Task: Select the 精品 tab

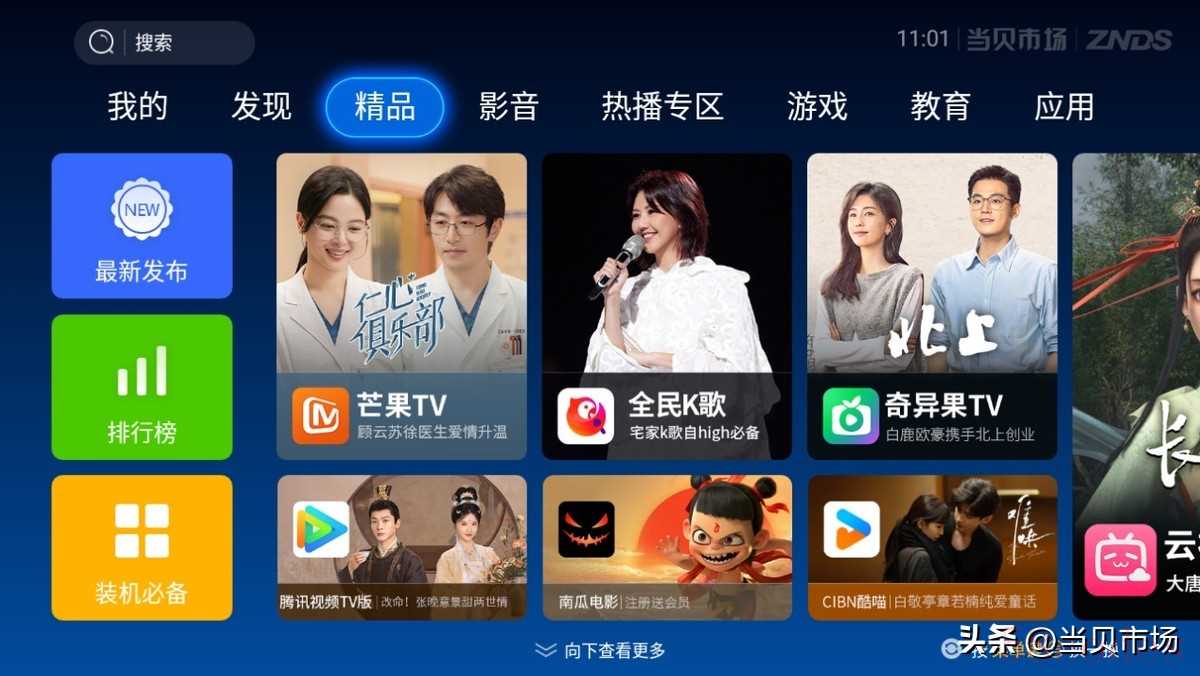Action: (x=385, y=107)
